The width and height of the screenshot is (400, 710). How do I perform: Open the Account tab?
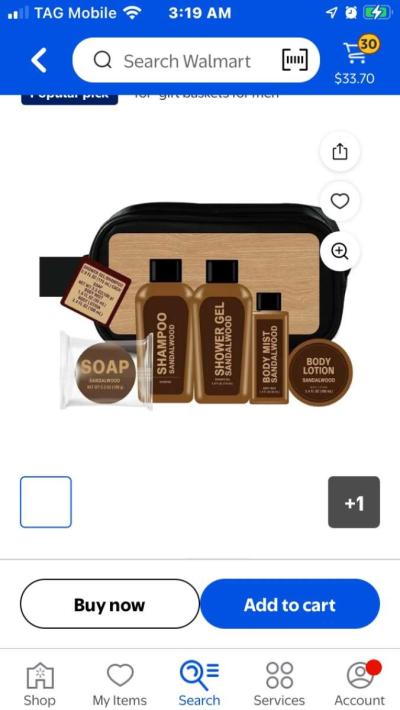tap(360, 684)
